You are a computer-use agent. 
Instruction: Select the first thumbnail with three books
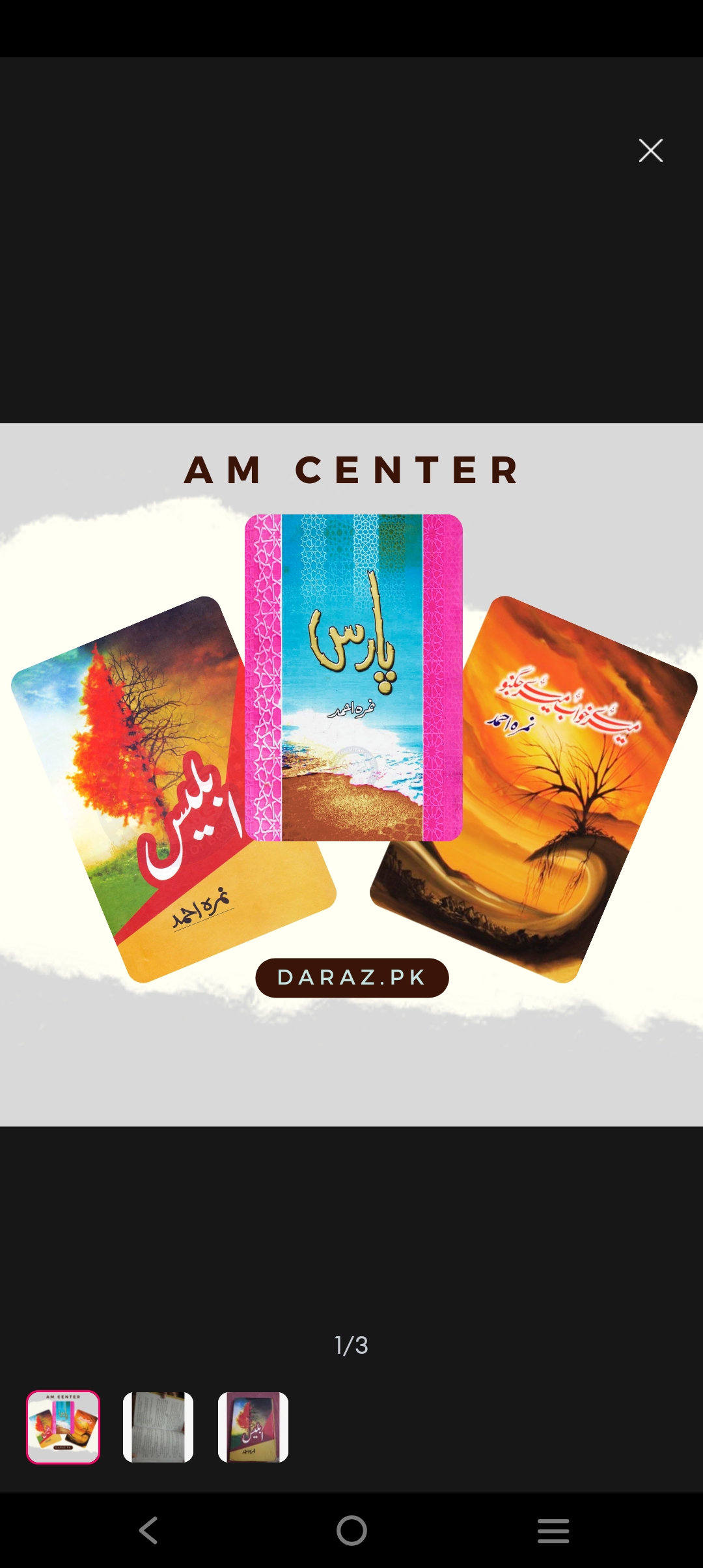coord(63,1427)
